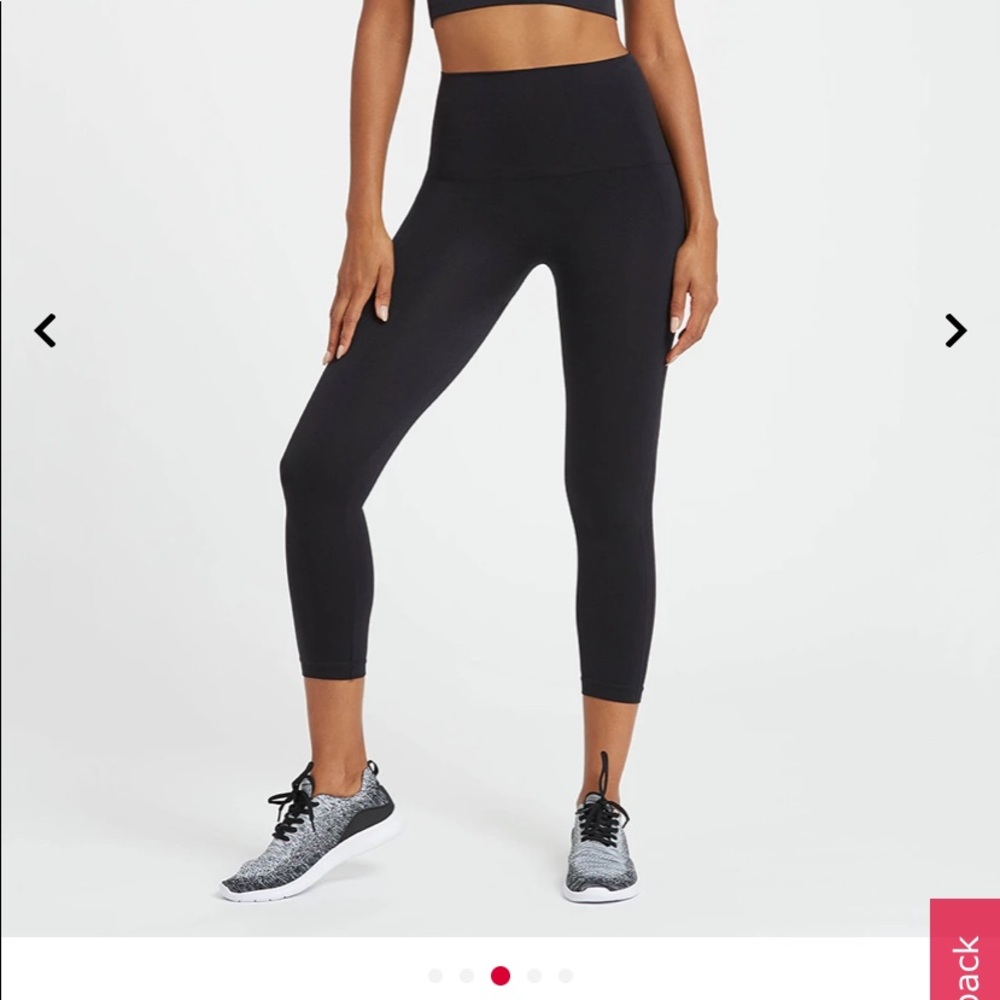Show the previous product photo
The width and height of the screenshot is (1000, 1000).
click(45, 330)
